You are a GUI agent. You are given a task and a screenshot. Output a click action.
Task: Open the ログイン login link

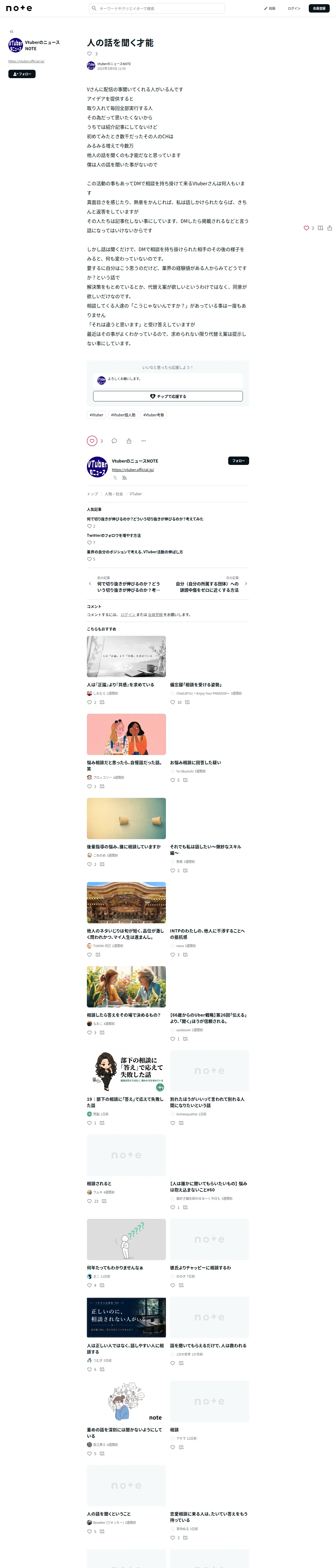tap(294, 9)
